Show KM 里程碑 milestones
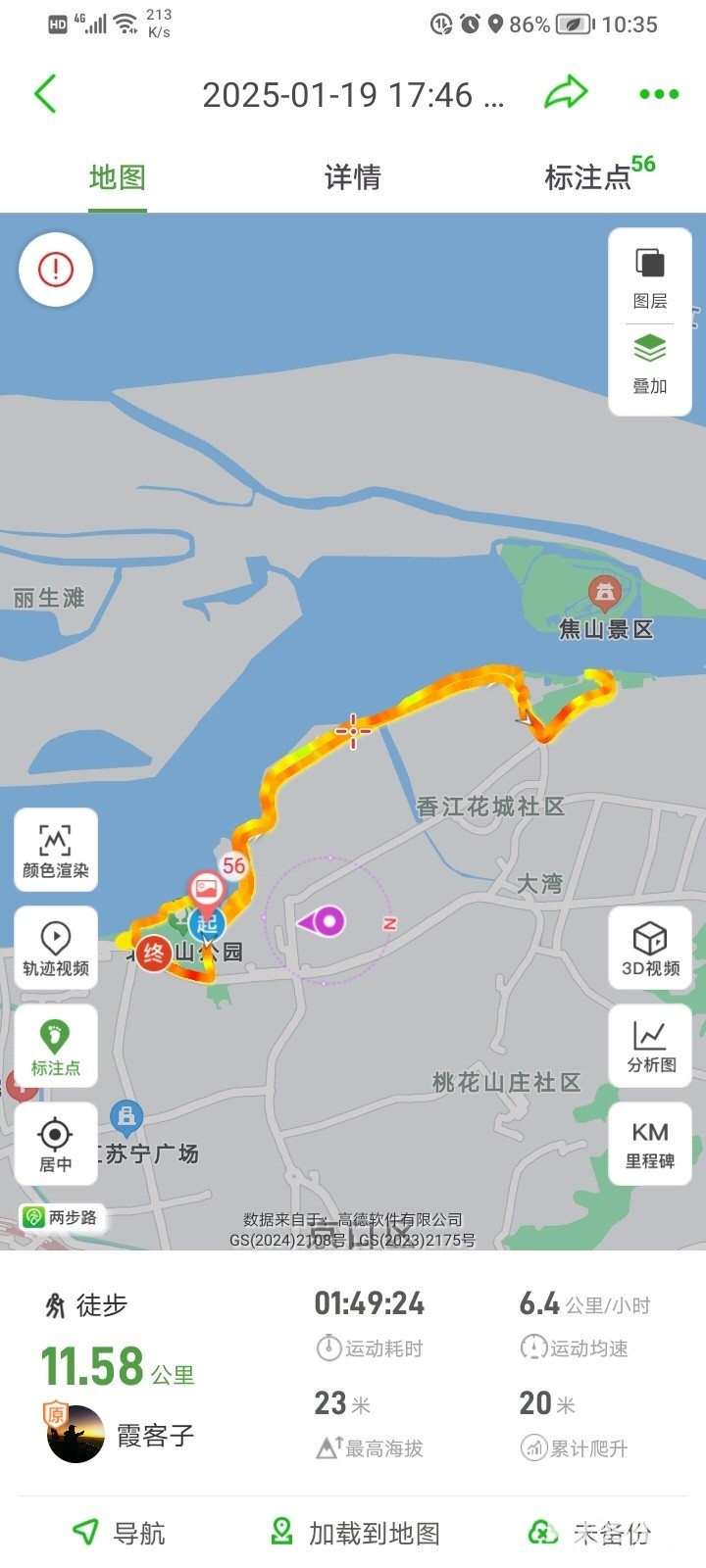This screenshot has width=706, height=1568. [x=650, y=1144]
